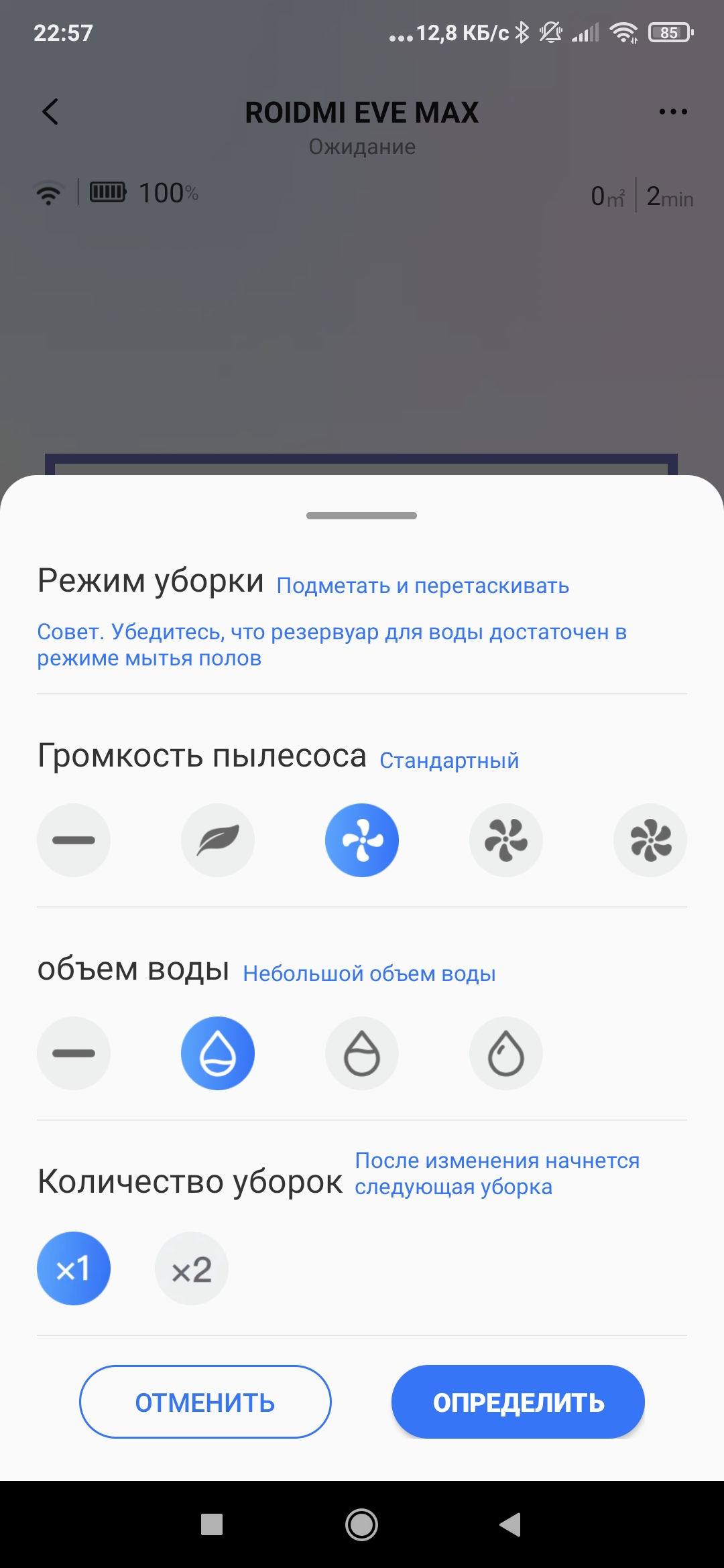Select the standard three-blade fan suction level
This screenshot has width=724, height=1568.
362,840
